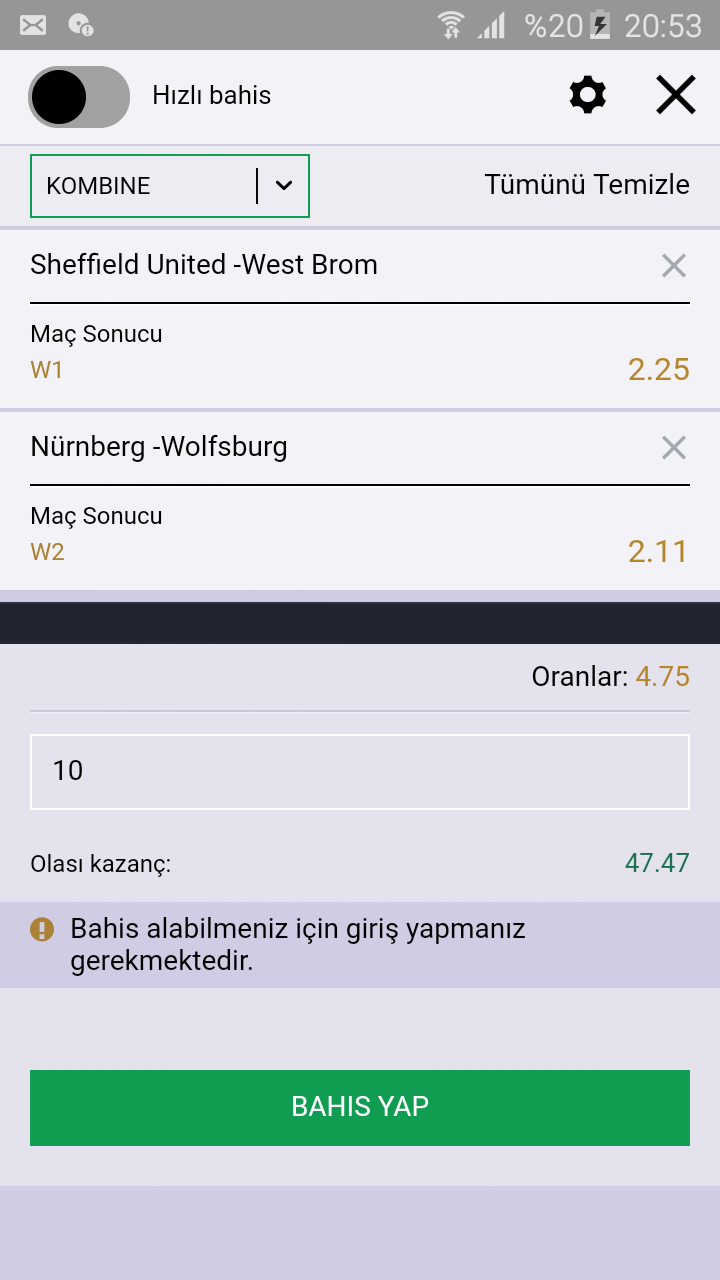The image size is (720, 1280).
Task: Remove the Sheffield United -West Brom bet
Action: point(674,265)
